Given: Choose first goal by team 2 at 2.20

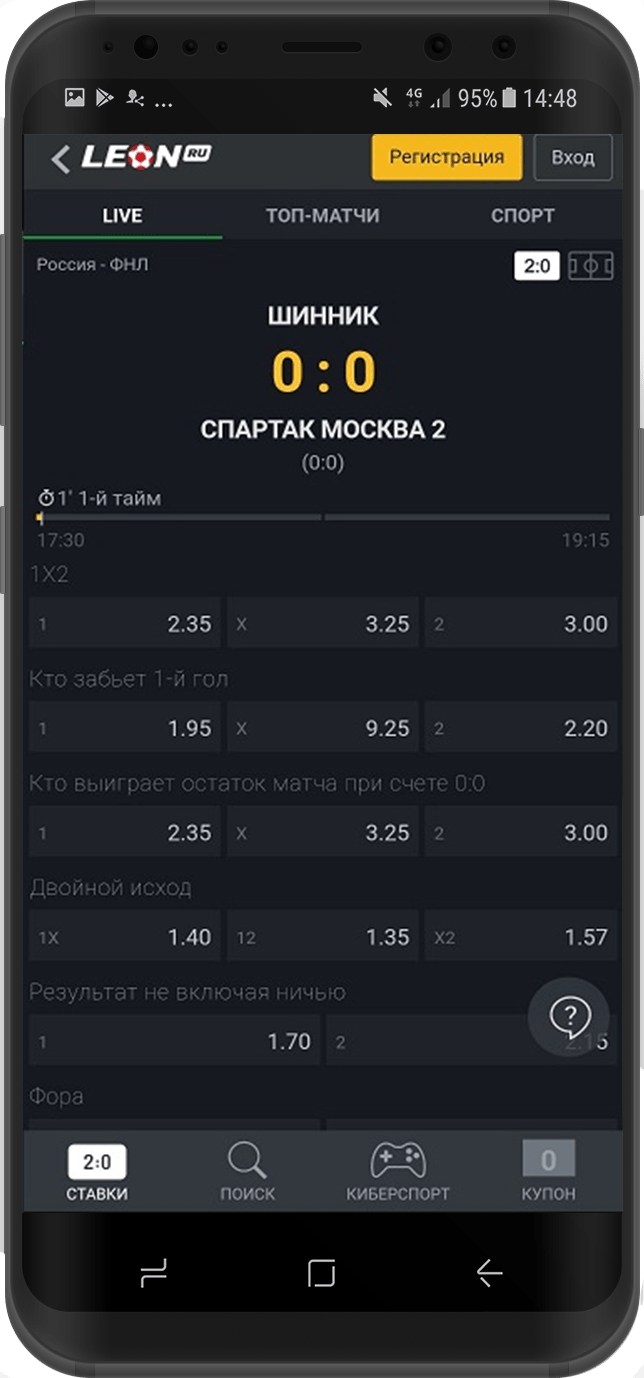Looking at the screenshot, I should [x=520, y=728].
